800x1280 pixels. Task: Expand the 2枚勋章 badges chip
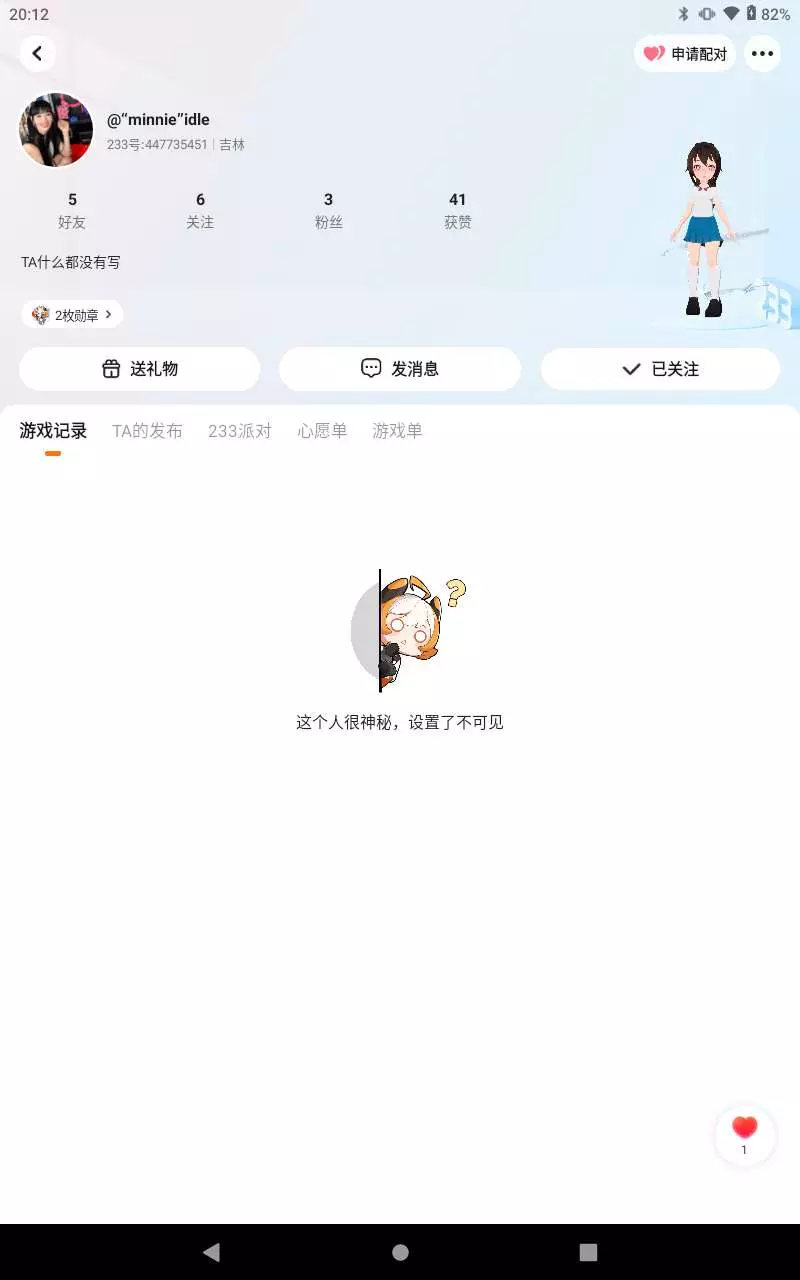(72, 315)
